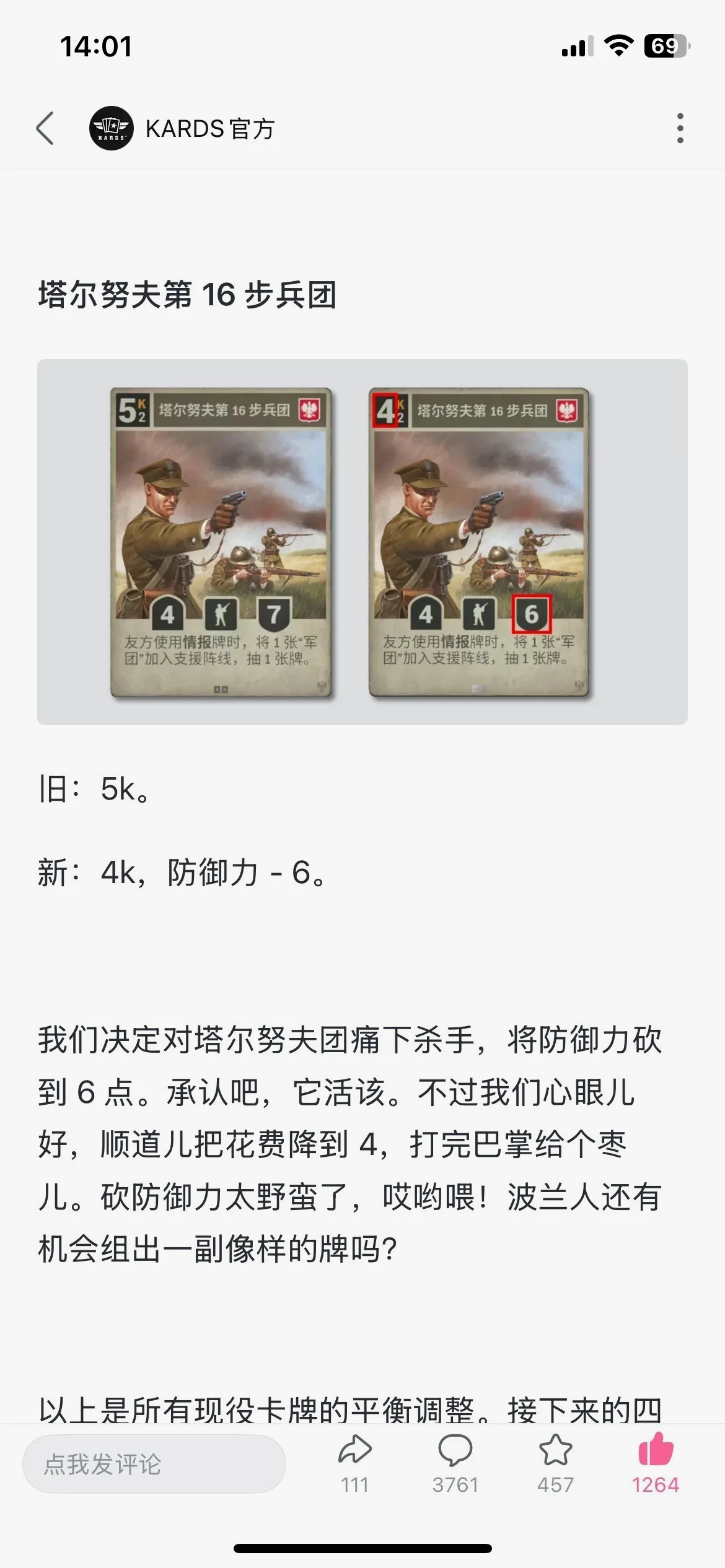View the 3761 comments
The image size is (725, 1568).
coord(455,1463)
